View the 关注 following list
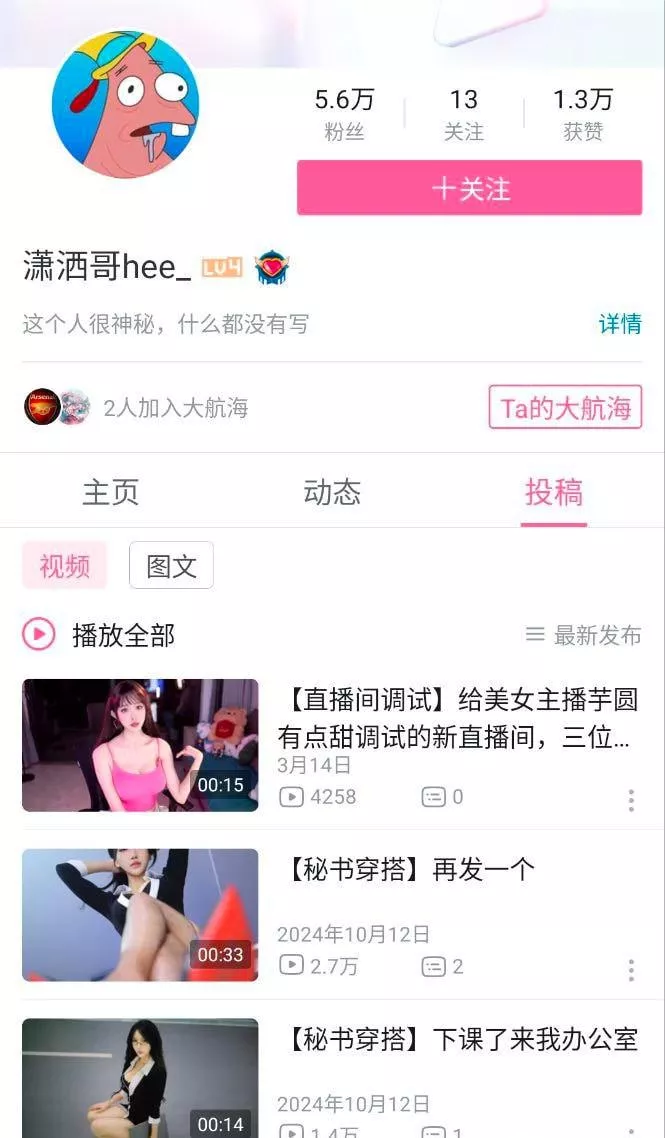This screenshot has height=1138, width=665. click(x=464, y=114)
